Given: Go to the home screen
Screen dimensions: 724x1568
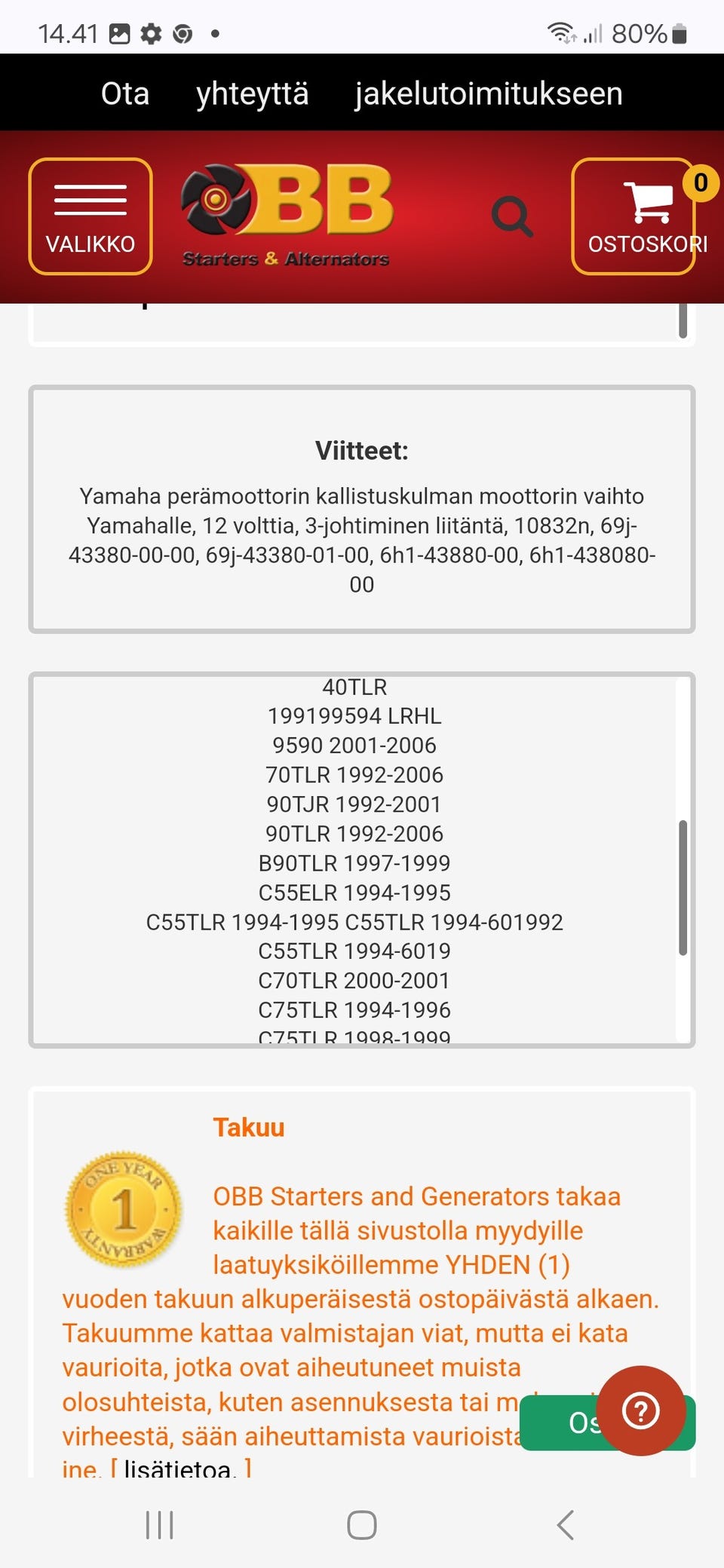Looking at the screenshot, I should tap(362, 1525).
